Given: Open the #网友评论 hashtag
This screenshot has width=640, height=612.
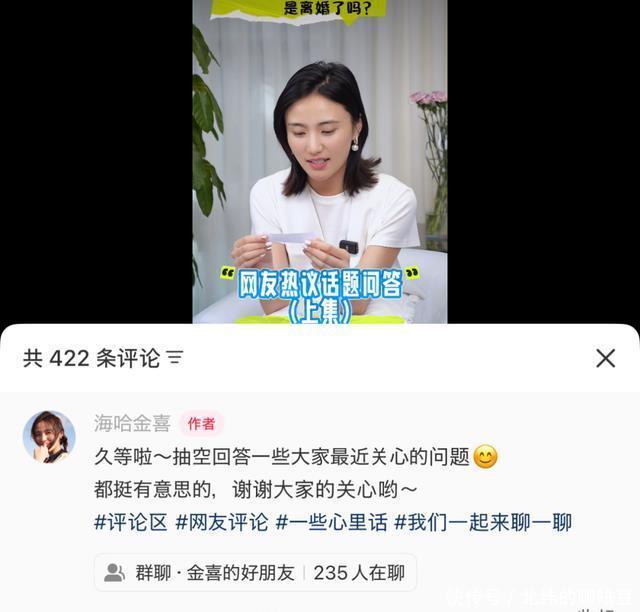Looking at the screenshot, I should pyautogui.click(x=222, y=522).
